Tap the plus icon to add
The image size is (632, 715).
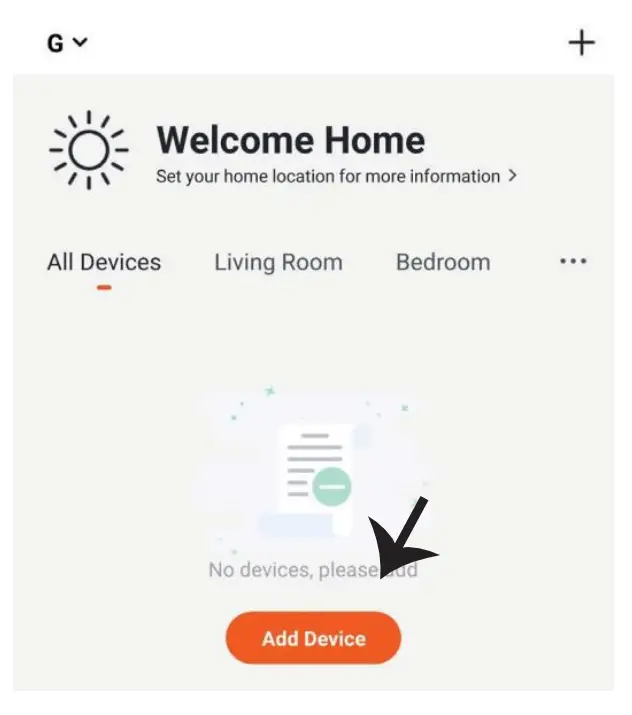coord(581,43)
